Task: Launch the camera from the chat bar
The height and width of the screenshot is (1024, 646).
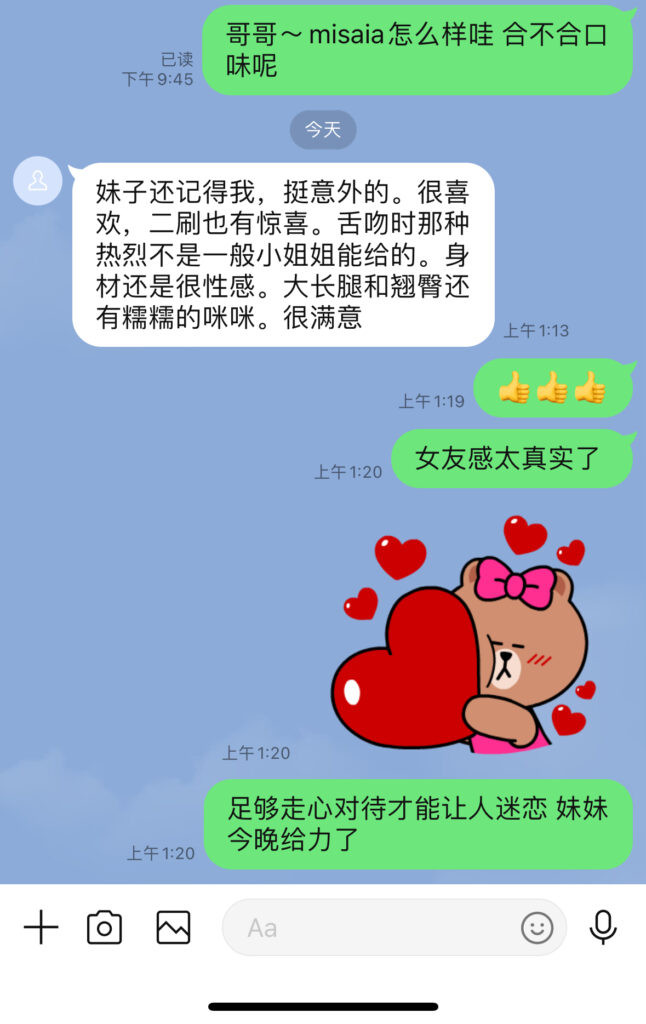Action: [x=104, y=928]
